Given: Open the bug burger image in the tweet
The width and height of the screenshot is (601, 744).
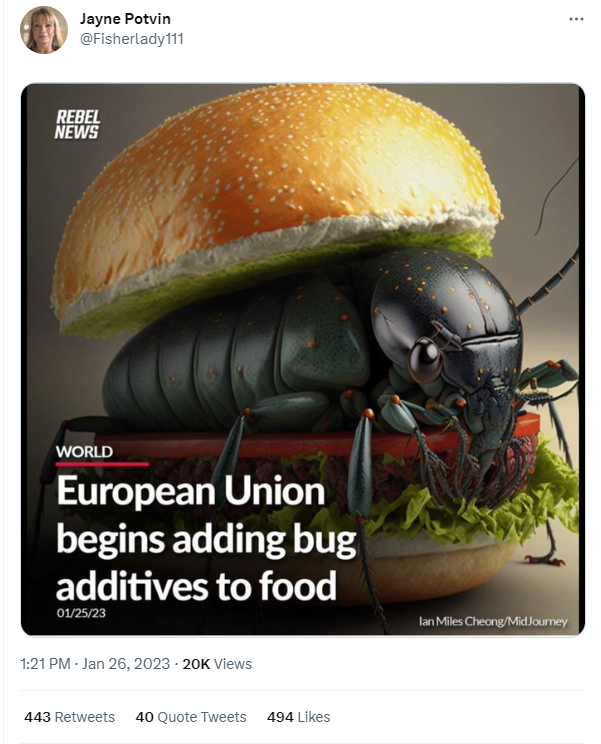Looking at the screenshot, I should (302, 359).
